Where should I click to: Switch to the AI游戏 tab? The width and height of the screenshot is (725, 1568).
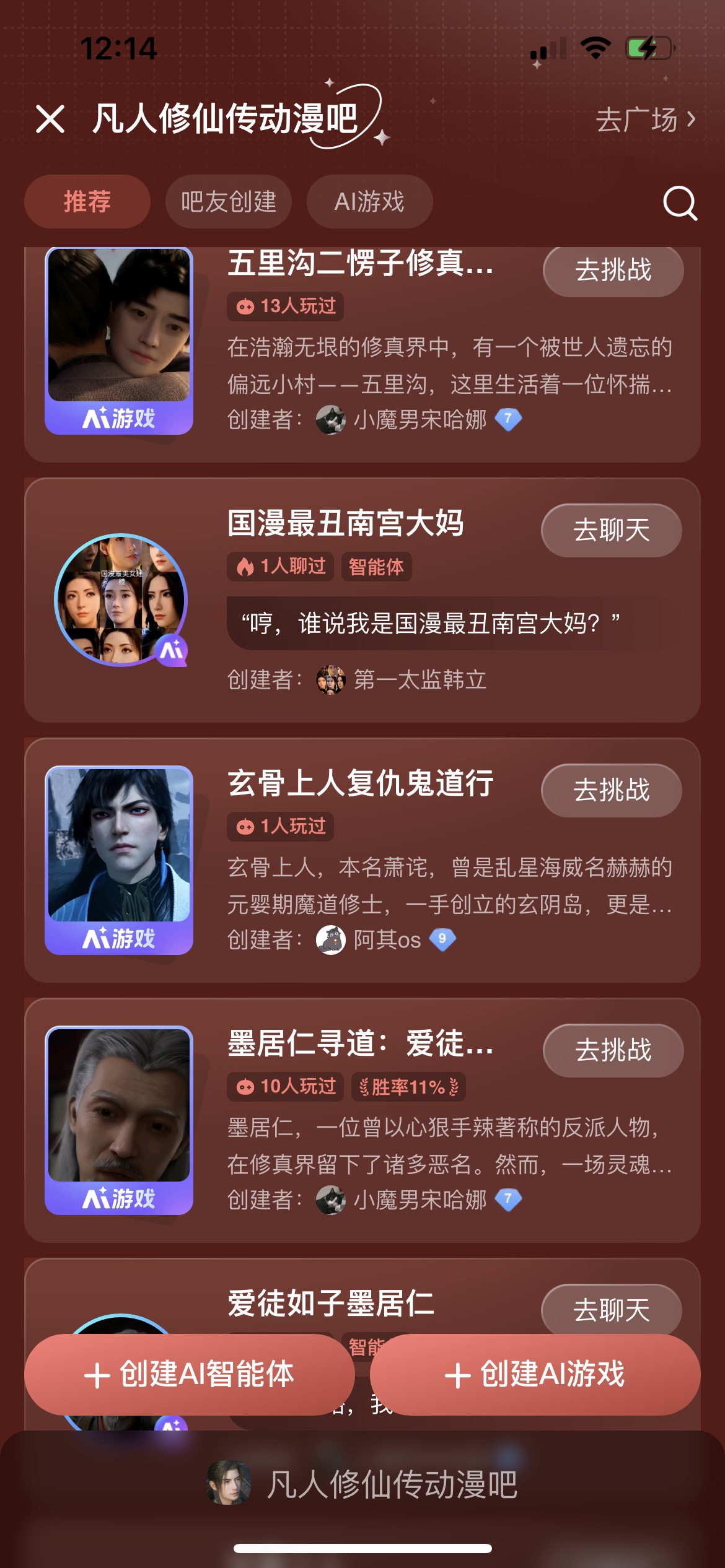click(369, 202)
